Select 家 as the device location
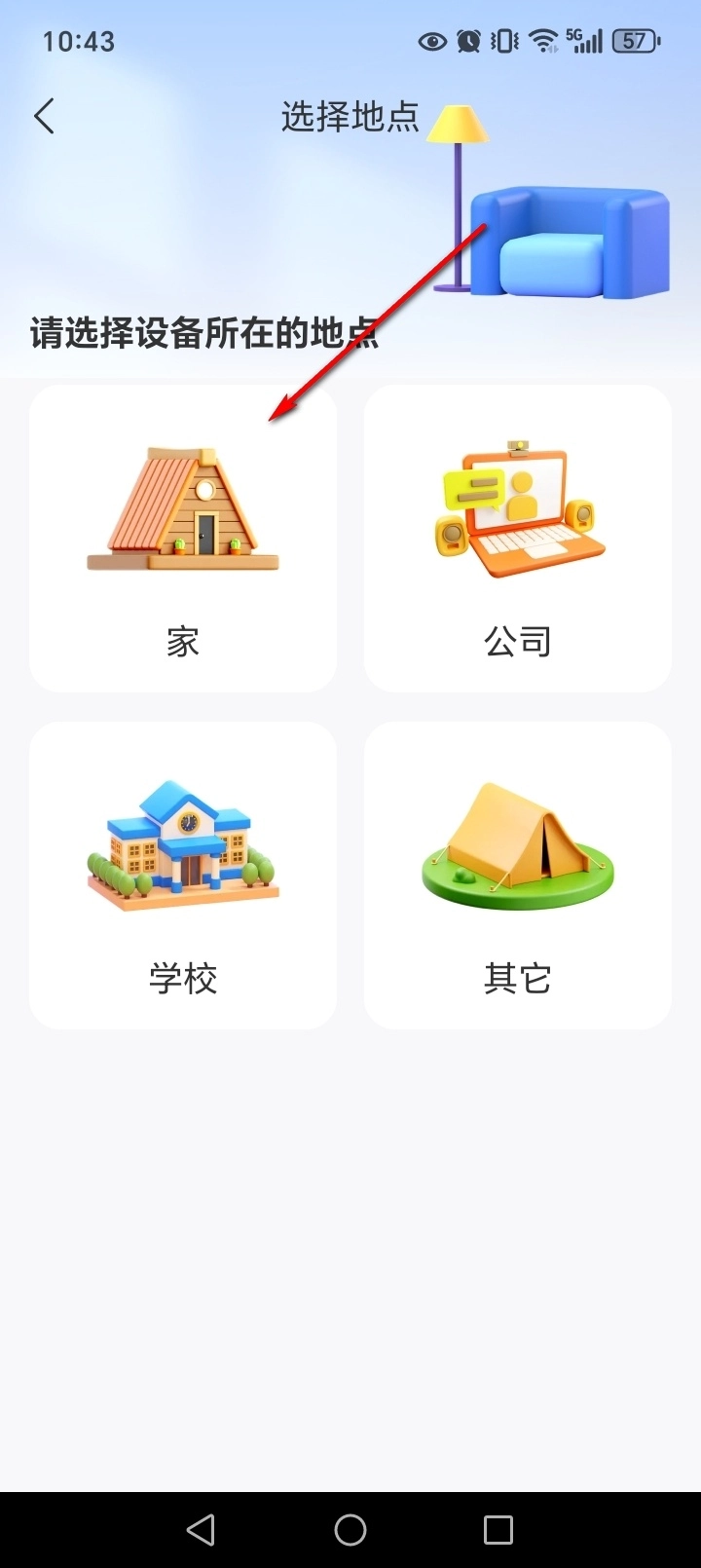Screen dimensions: 701x1568 (183, 539)
